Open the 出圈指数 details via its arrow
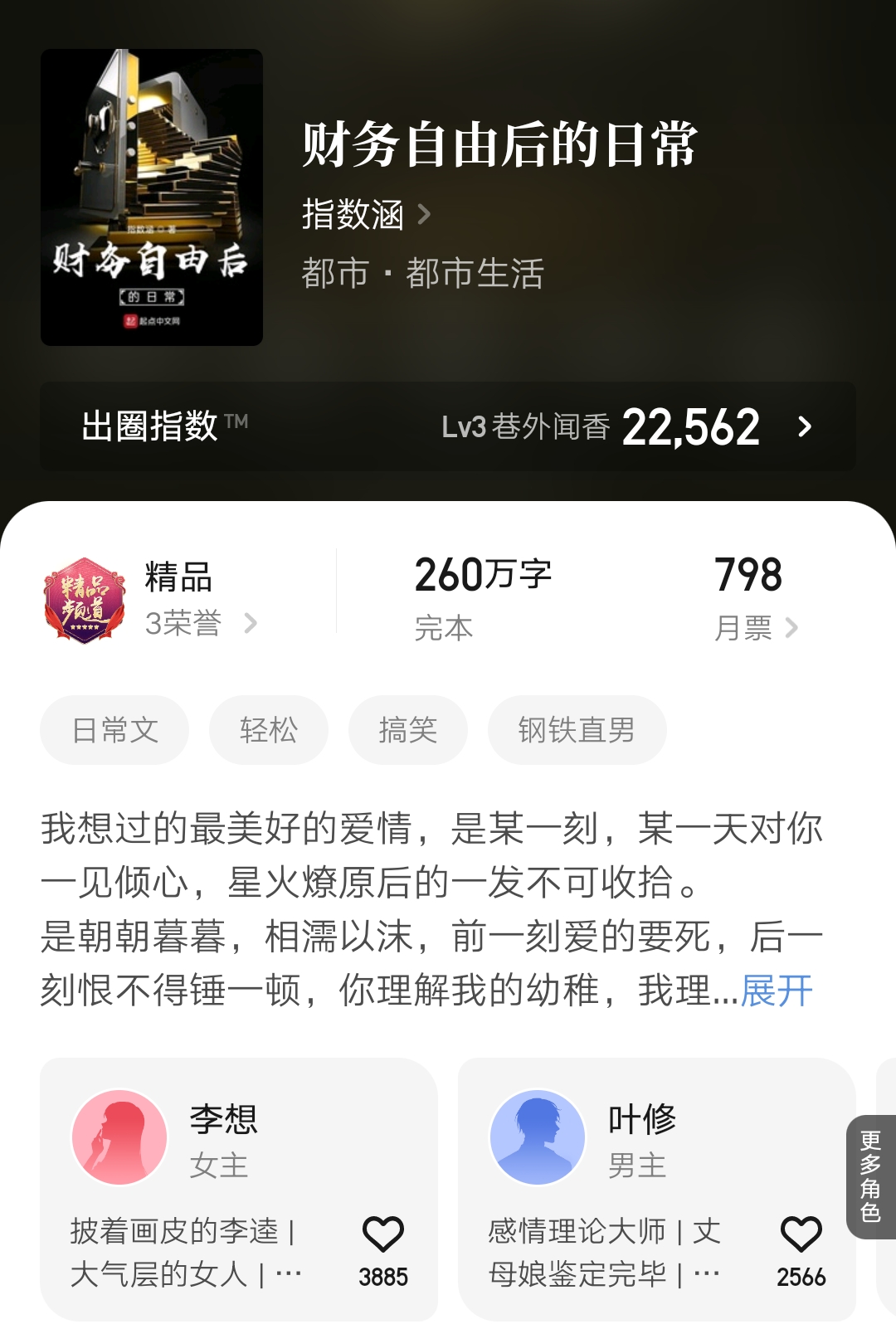Viewport: 896px width, 1329px height. tap(804, 428)
